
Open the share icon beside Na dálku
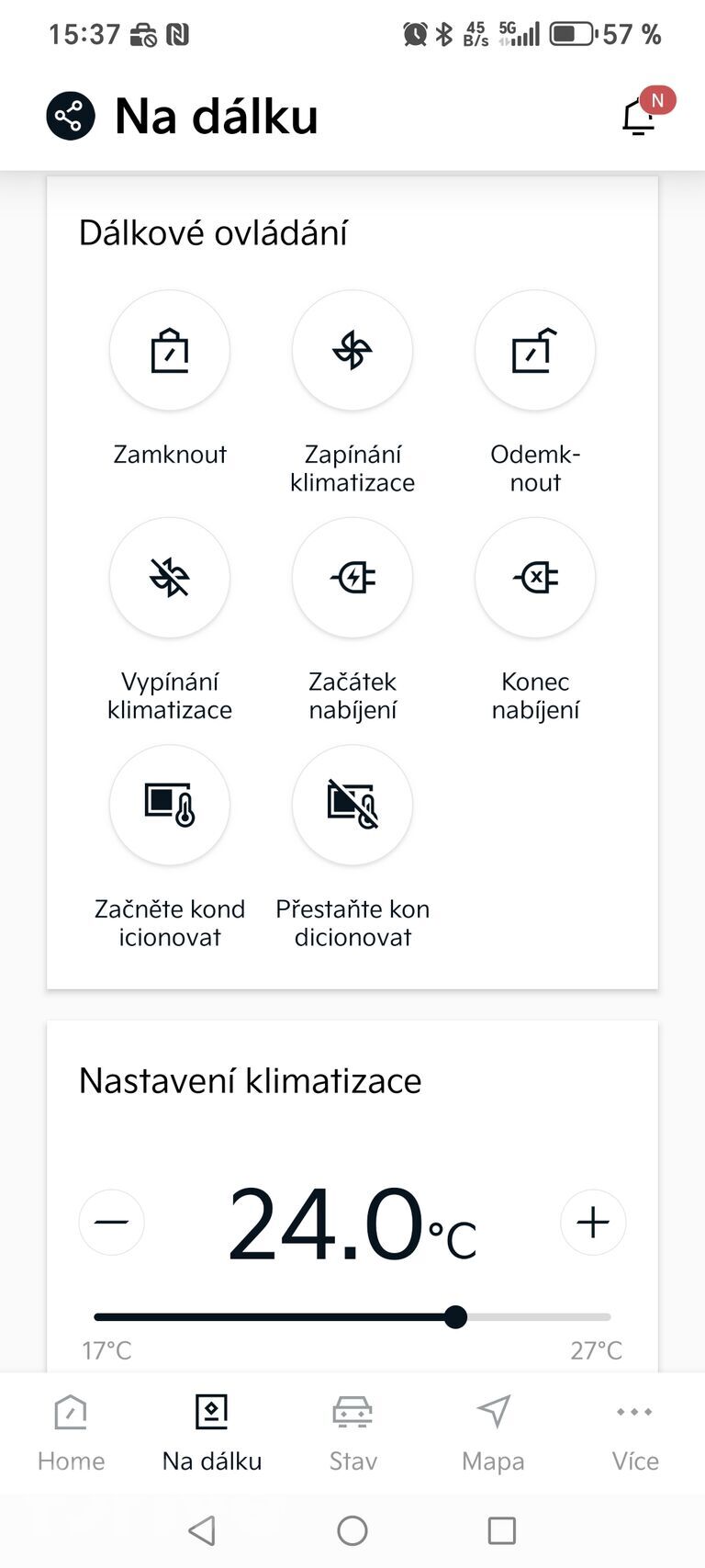tap(71, 117)
